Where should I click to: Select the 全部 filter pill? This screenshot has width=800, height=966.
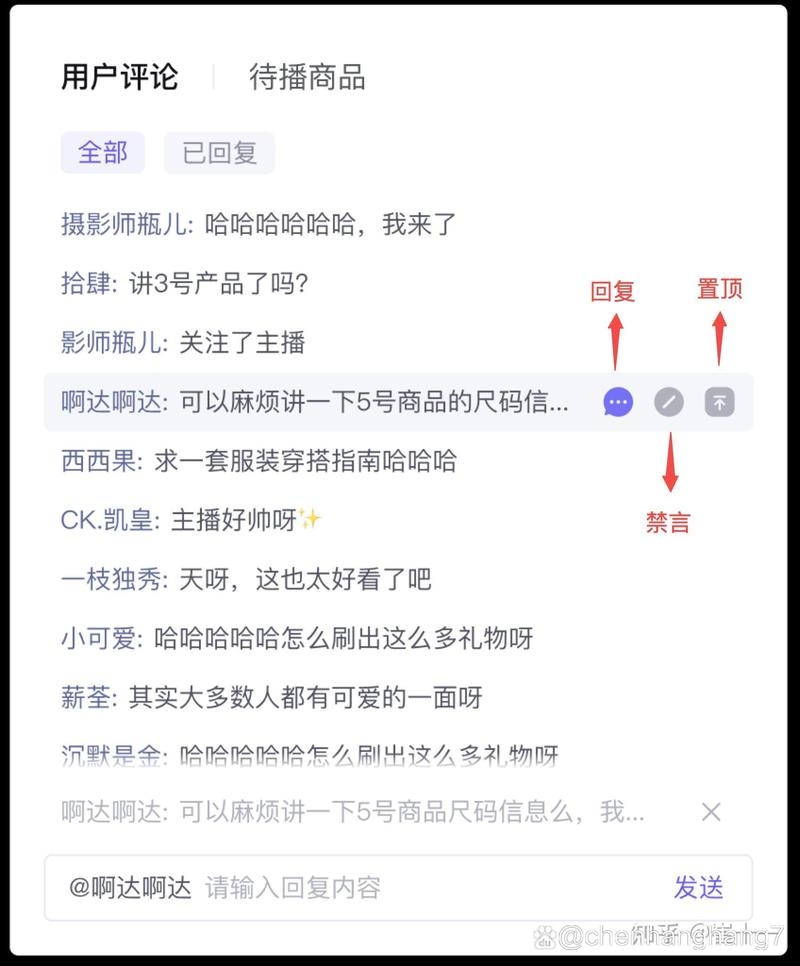[x=103, y=152]
